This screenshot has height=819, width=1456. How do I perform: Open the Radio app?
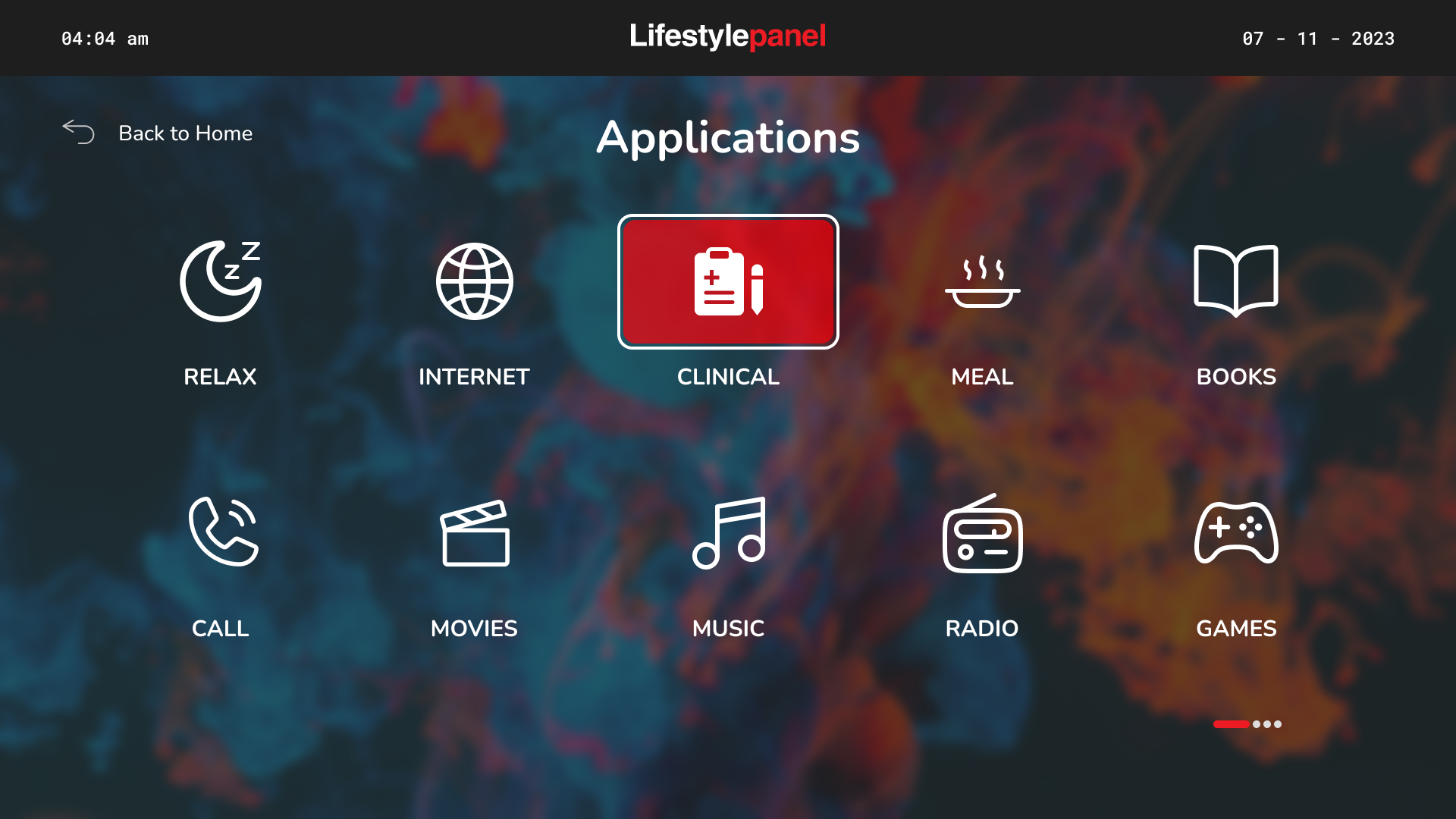(x=982, y=533)
